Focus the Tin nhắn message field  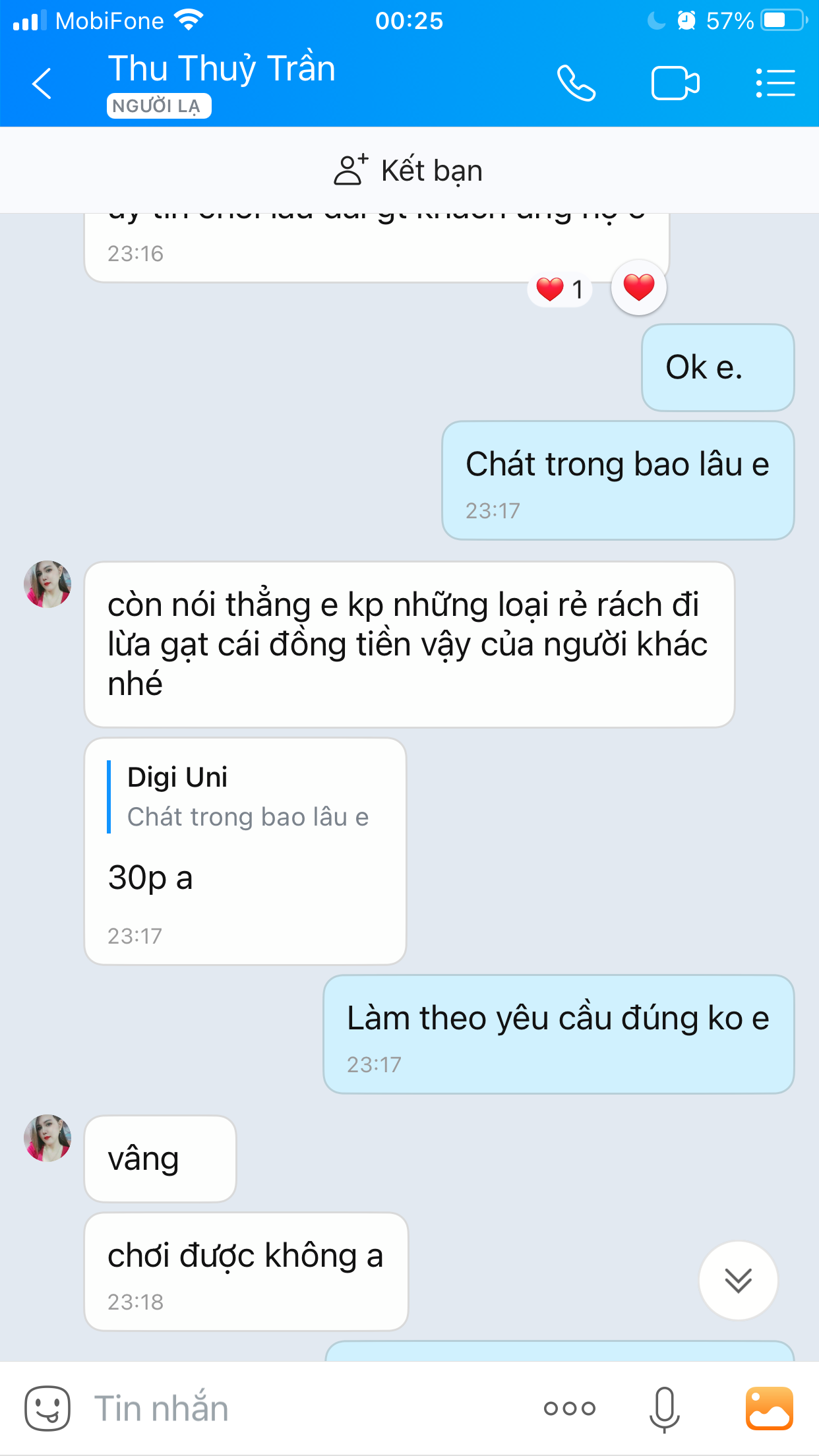[297, 1409]
